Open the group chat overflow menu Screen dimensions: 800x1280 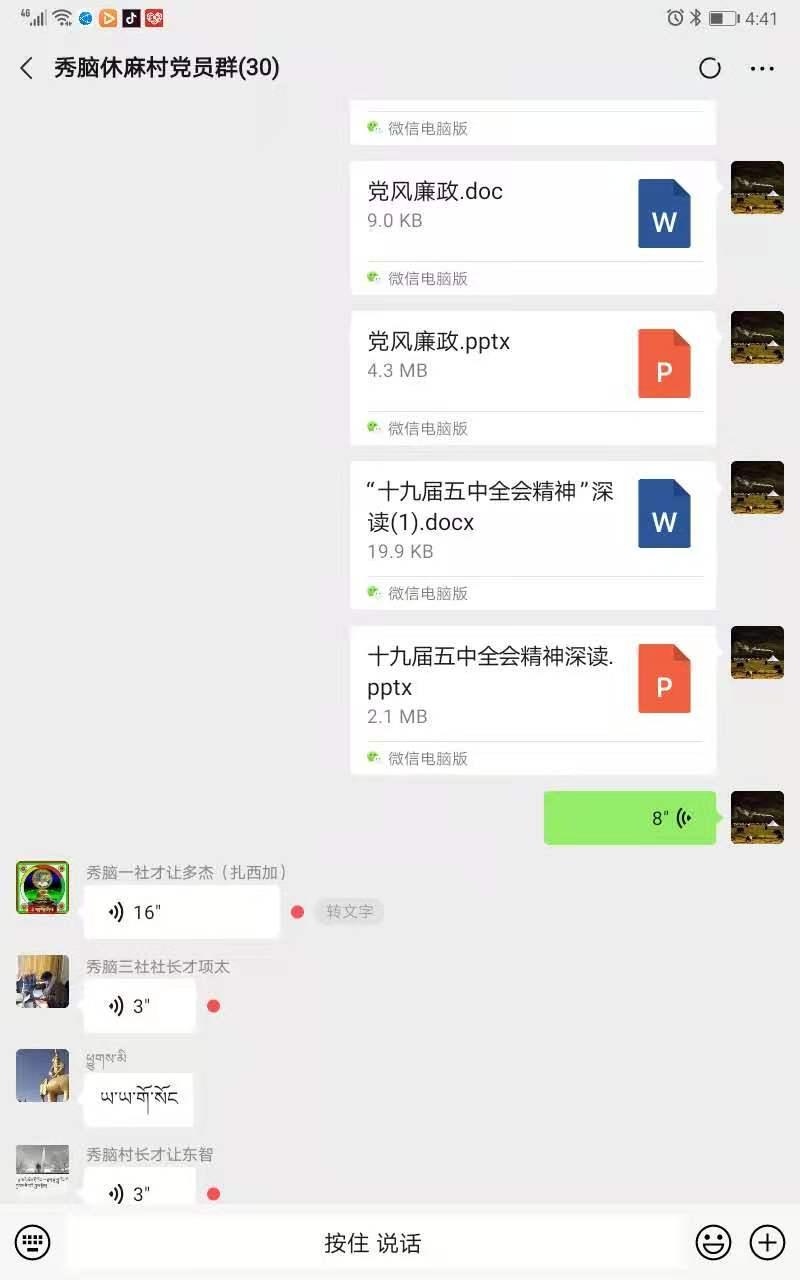pyautogui.click(x=762, y=68)
